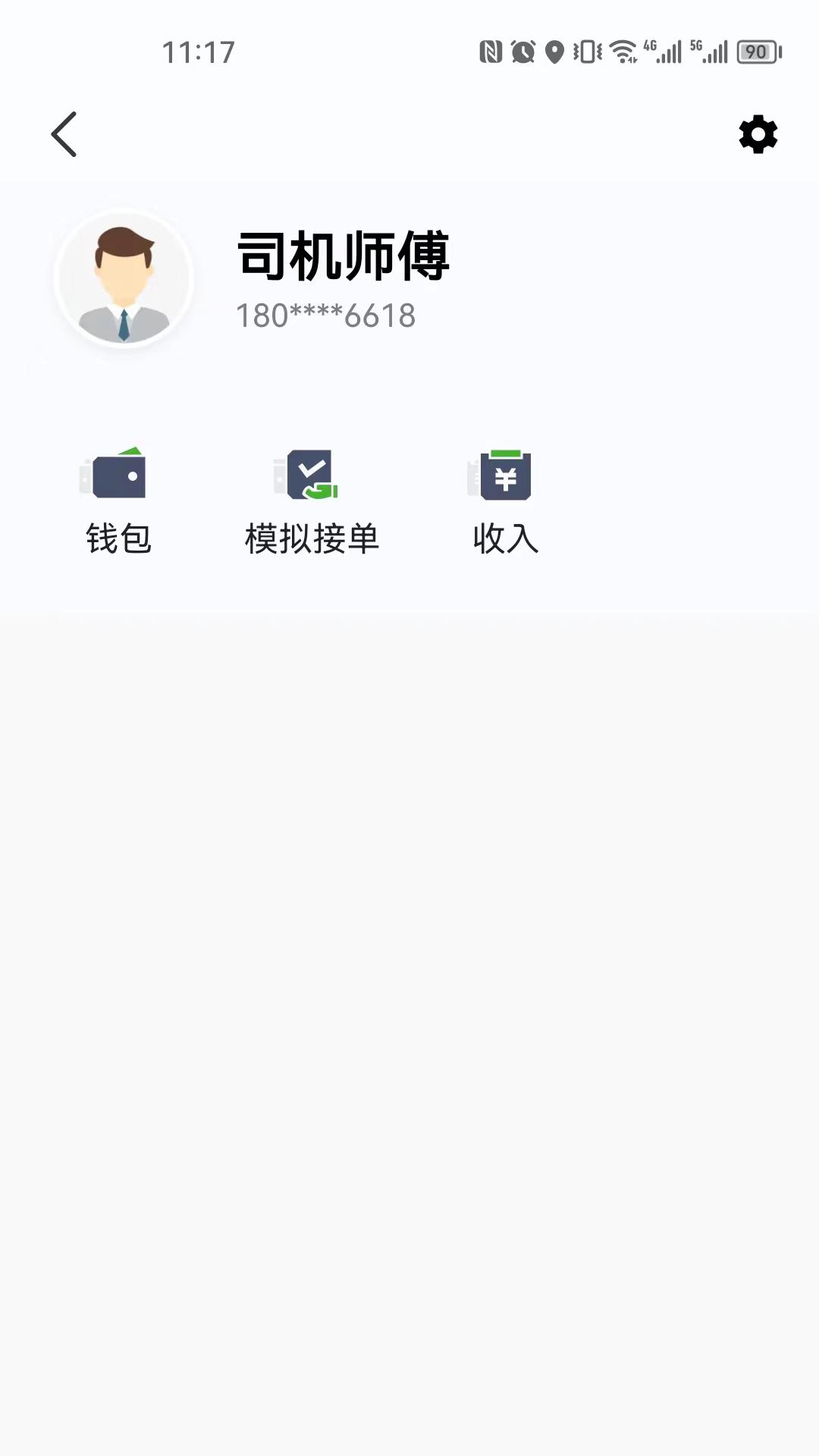Tap the settings gear icon
The width and height of the screenshot is (819, 1456).
click(756, 134)
